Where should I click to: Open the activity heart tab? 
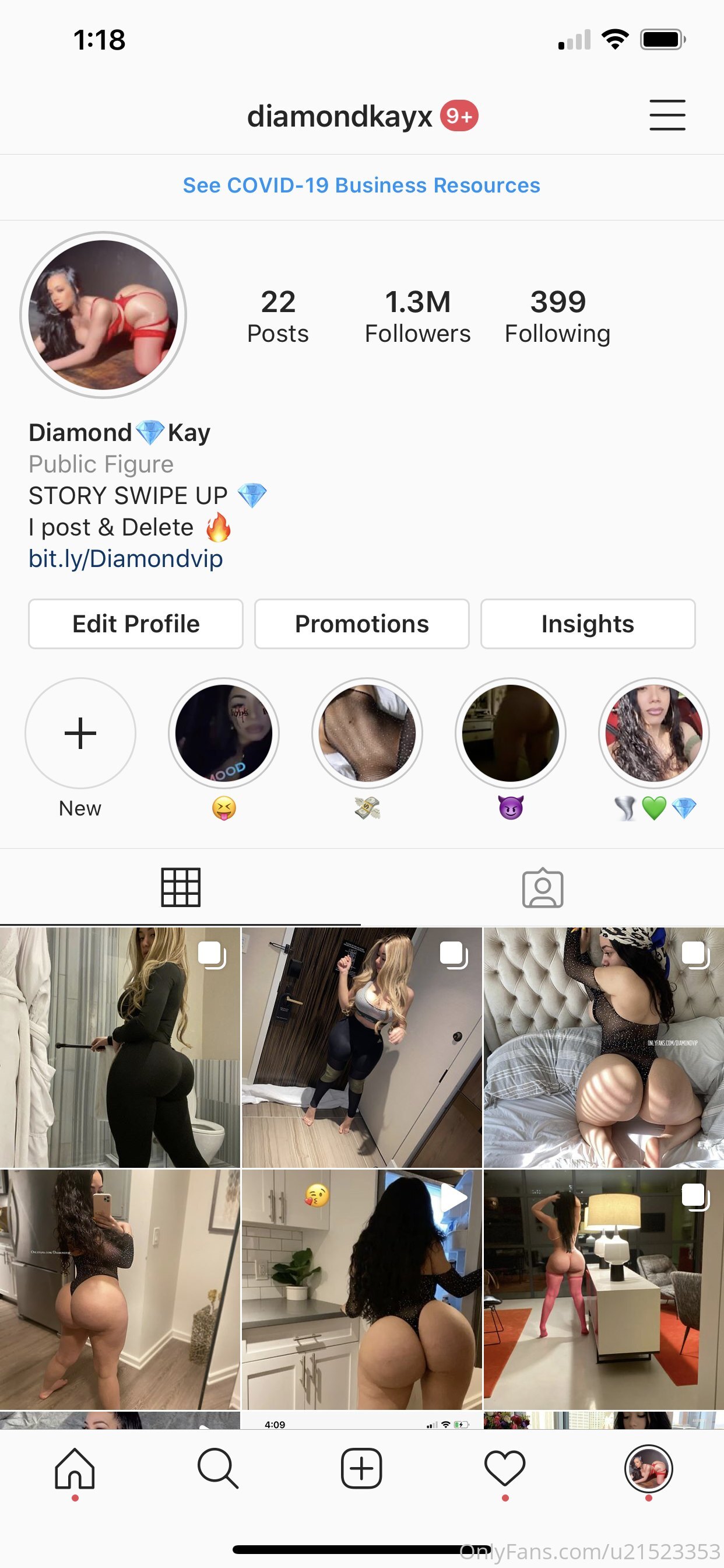click(x=505, y=1468)
